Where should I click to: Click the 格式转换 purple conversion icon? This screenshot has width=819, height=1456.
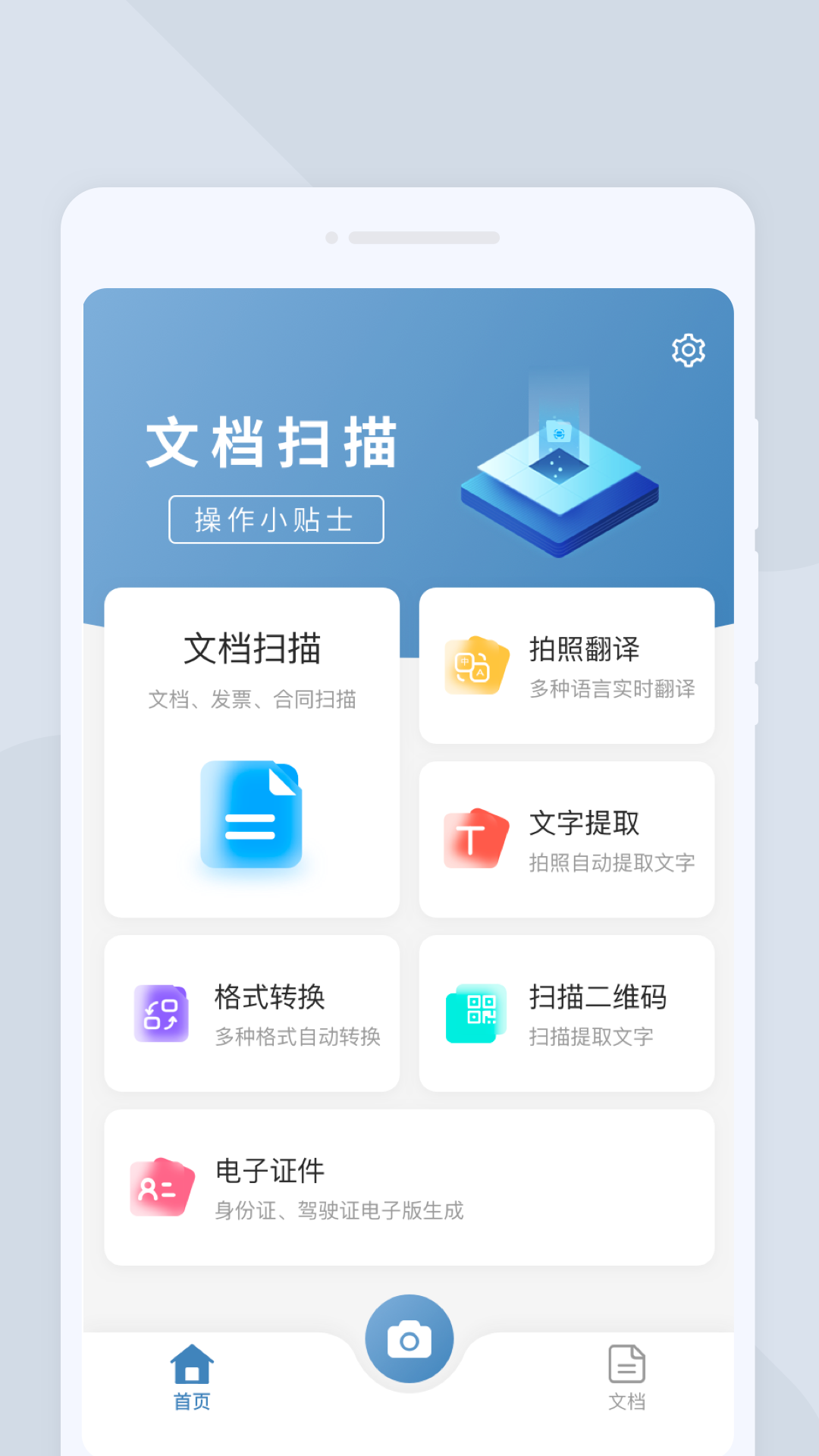click(x=159, y=1014)
